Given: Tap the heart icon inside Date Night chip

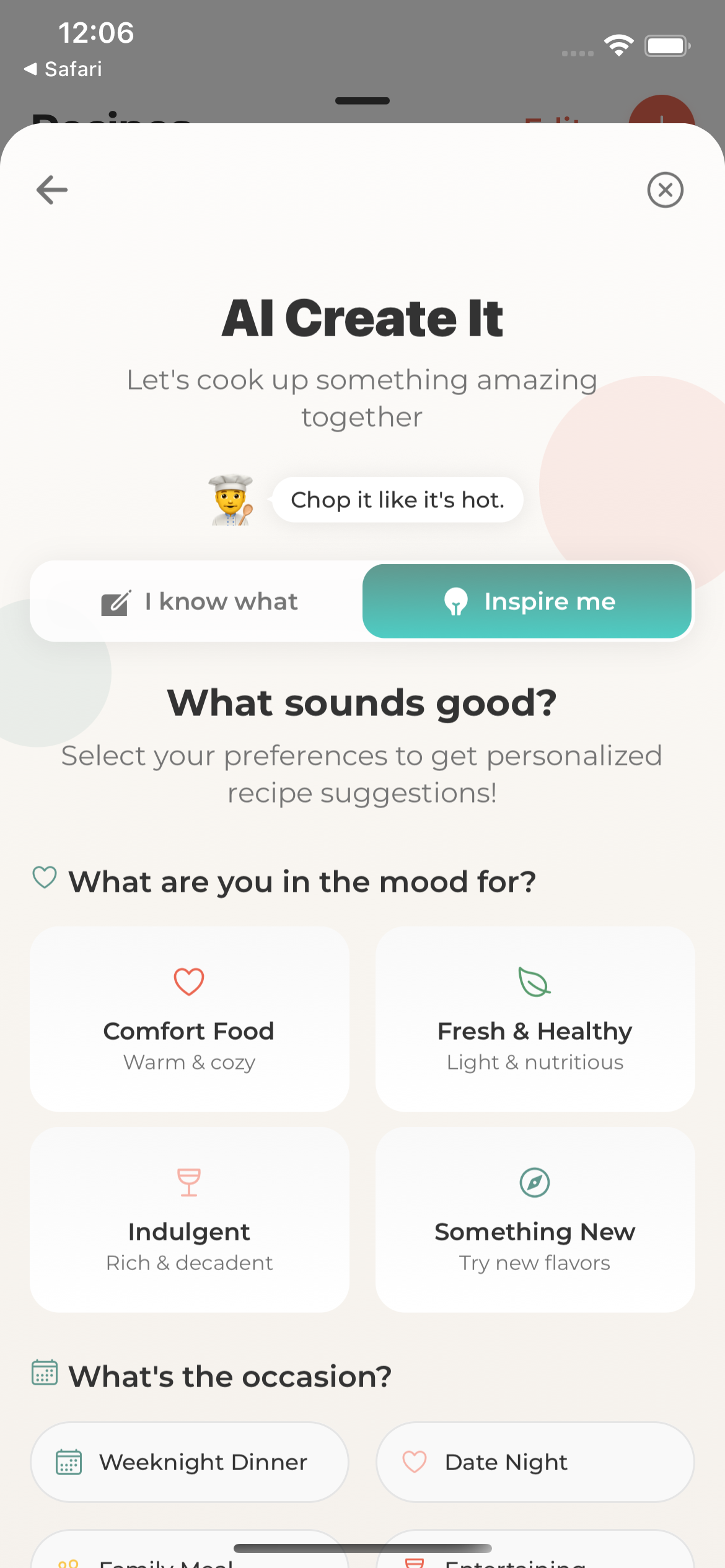Looking at the screenshot, I should click(414, 1462).
